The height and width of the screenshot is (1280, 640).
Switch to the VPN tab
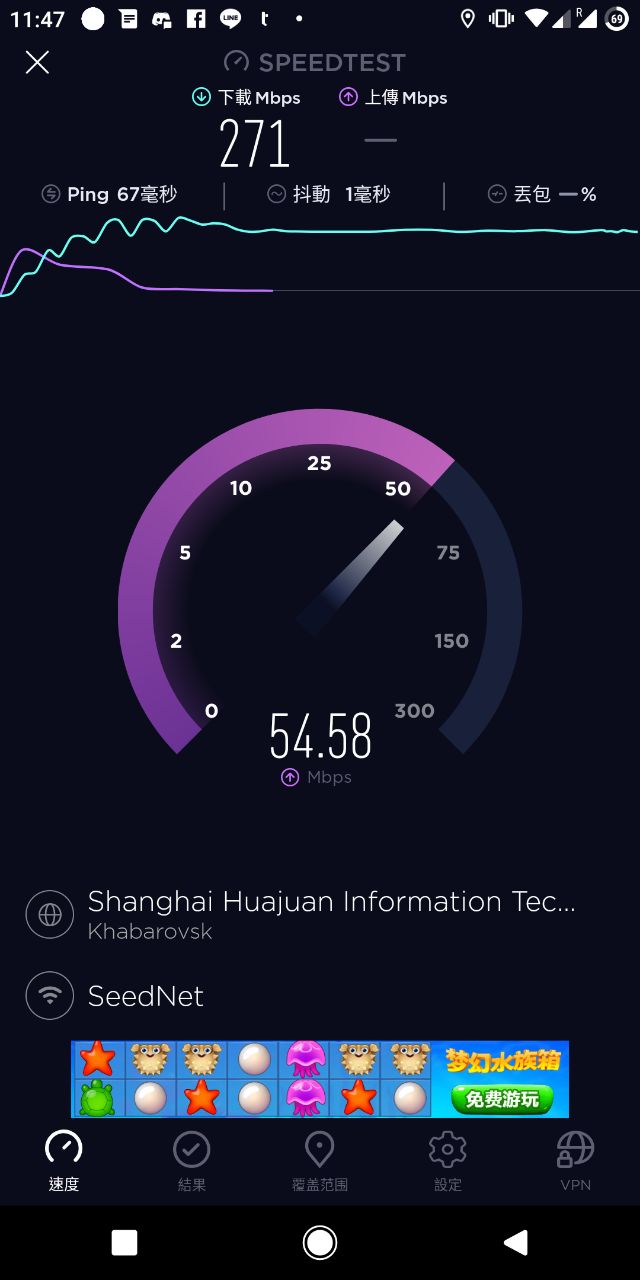pyautogui.click(x=575, y=1161)
